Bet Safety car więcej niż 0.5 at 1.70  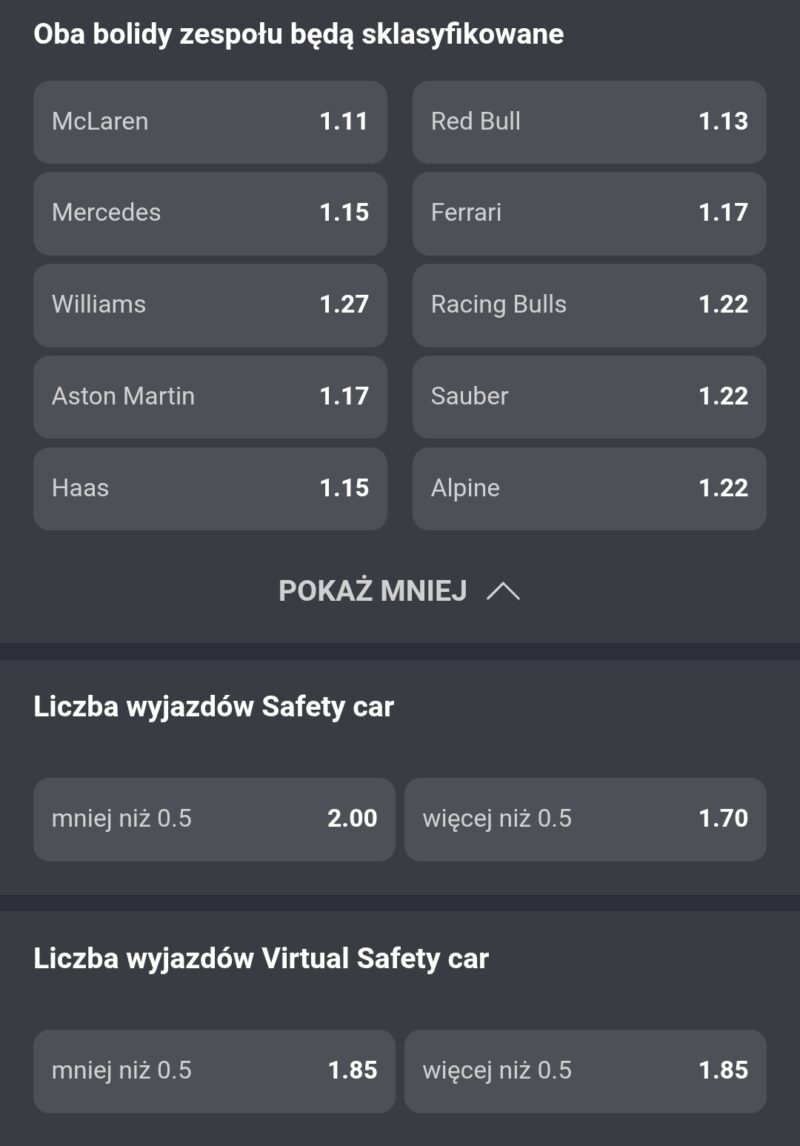(585, 819)
